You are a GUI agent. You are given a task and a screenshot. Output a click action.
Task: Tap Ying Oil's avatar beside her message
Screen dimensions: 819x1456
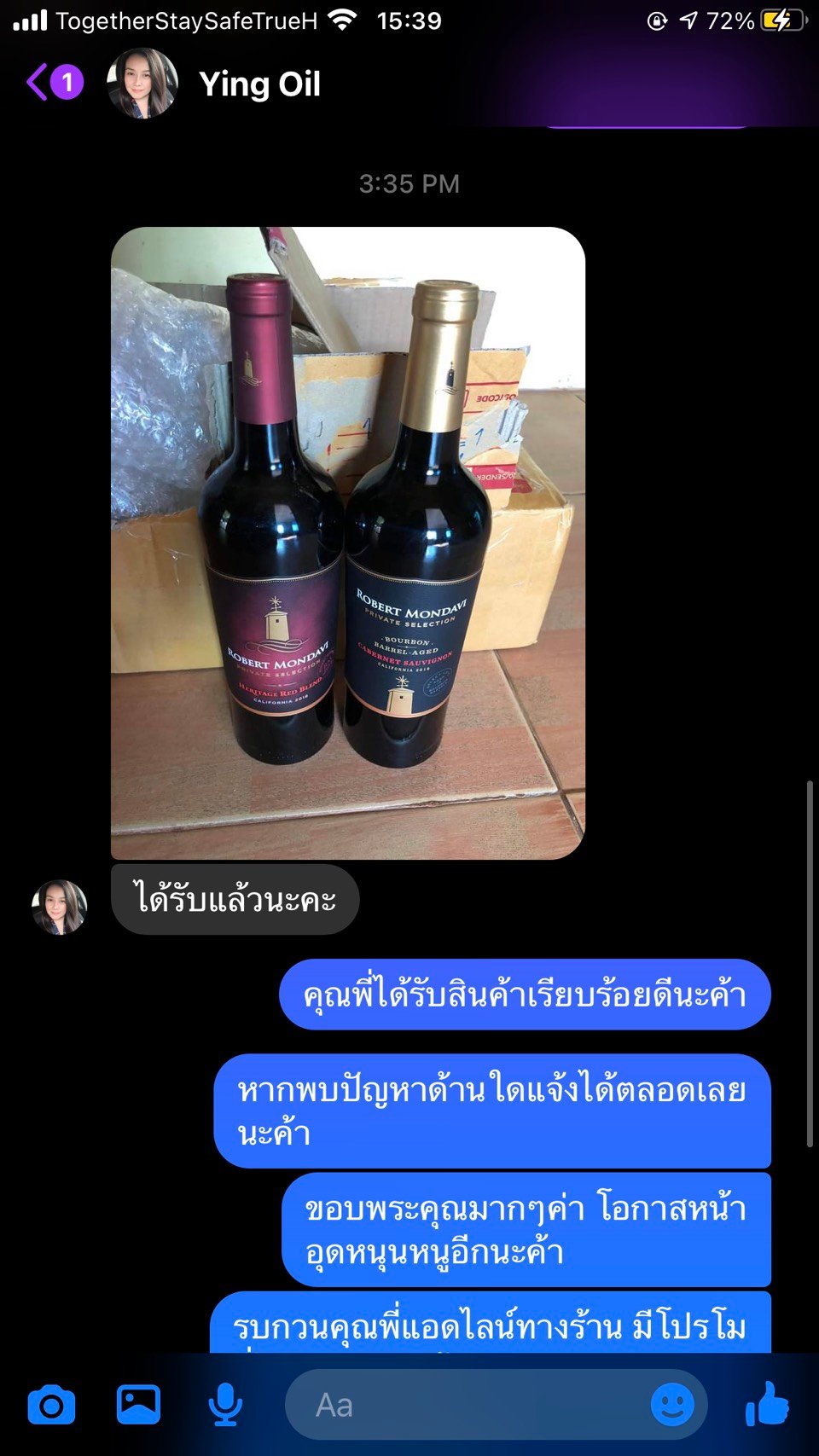click(x=60, y=908)
